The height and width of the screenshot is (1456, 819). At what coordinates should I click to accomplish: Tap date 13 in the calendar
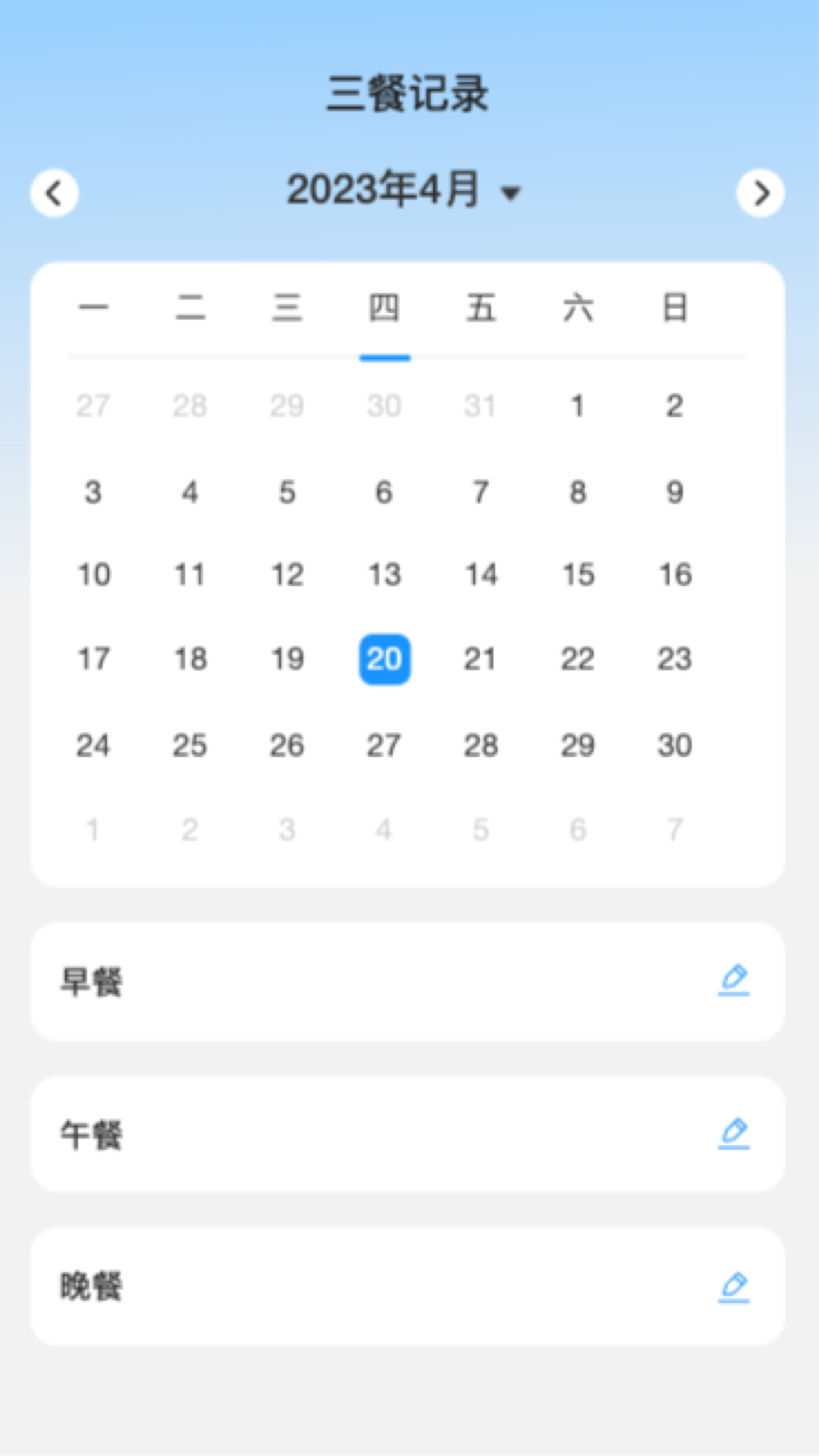point(384,575)
